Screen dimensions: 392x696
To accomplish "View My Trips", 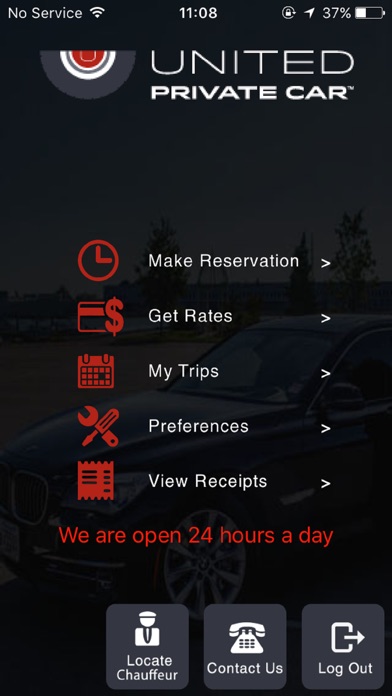I will coord(204,372).
